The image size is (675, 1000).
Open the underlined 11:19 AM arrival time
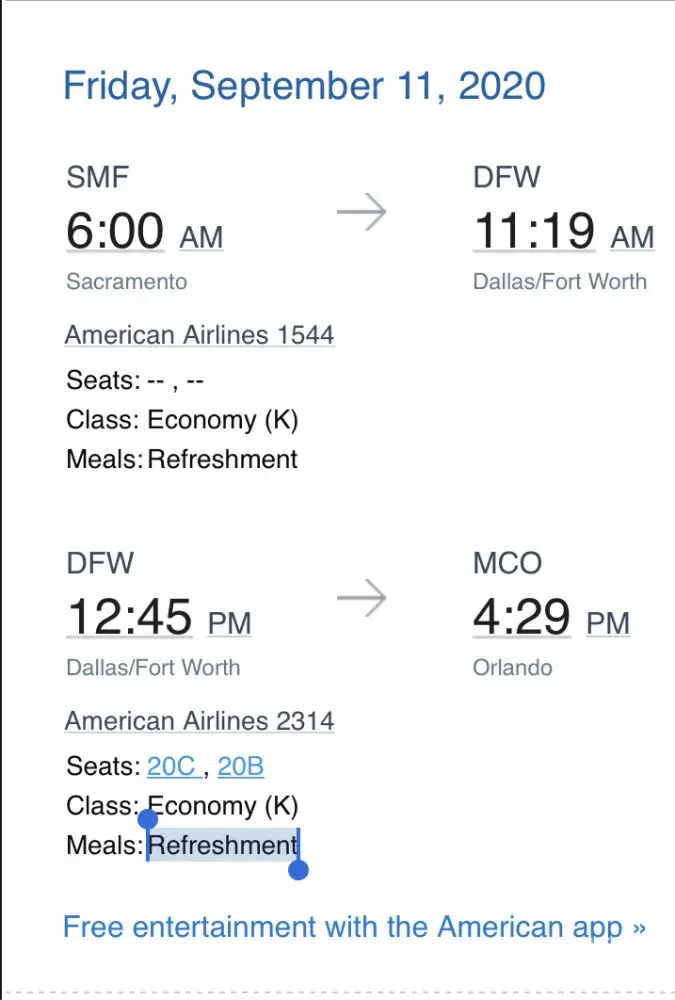(562, 232)
